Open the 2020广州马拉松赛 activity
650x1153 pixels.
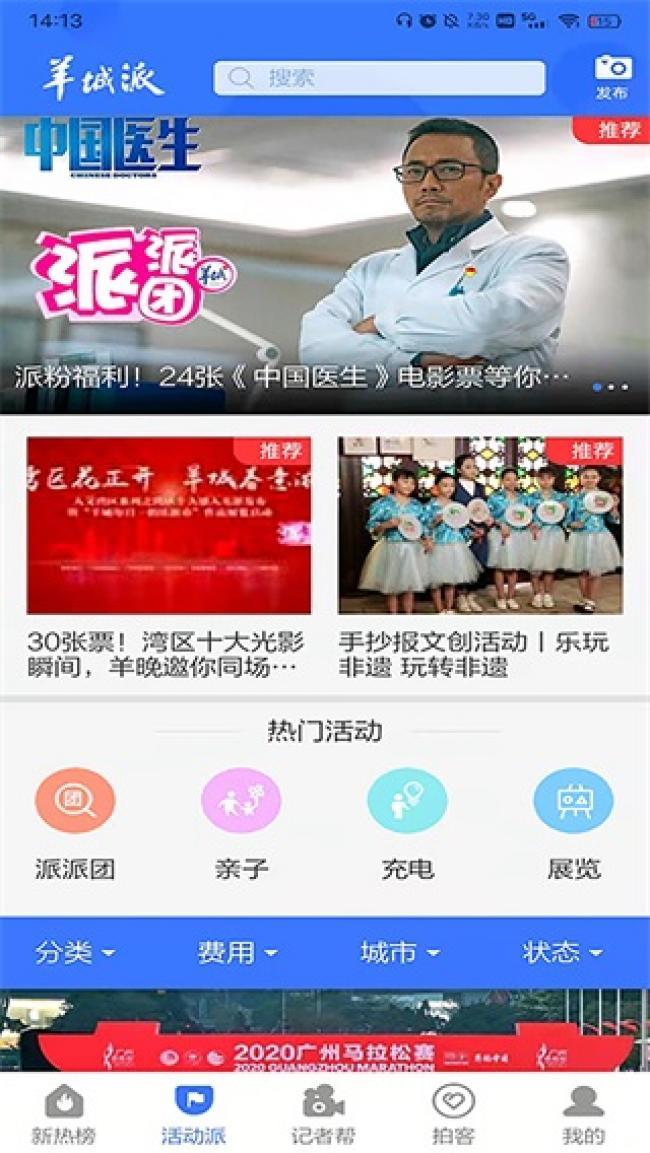pyautogui.click(x=324, y=1030)
